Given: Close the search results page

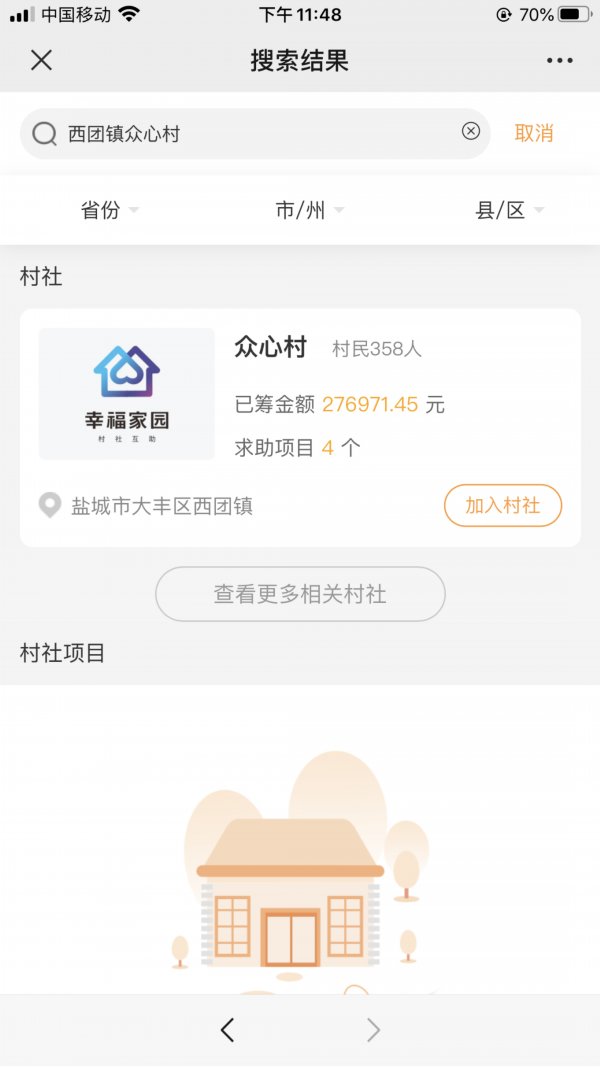Looking at the screenshot, I should [x=41, y=60].
